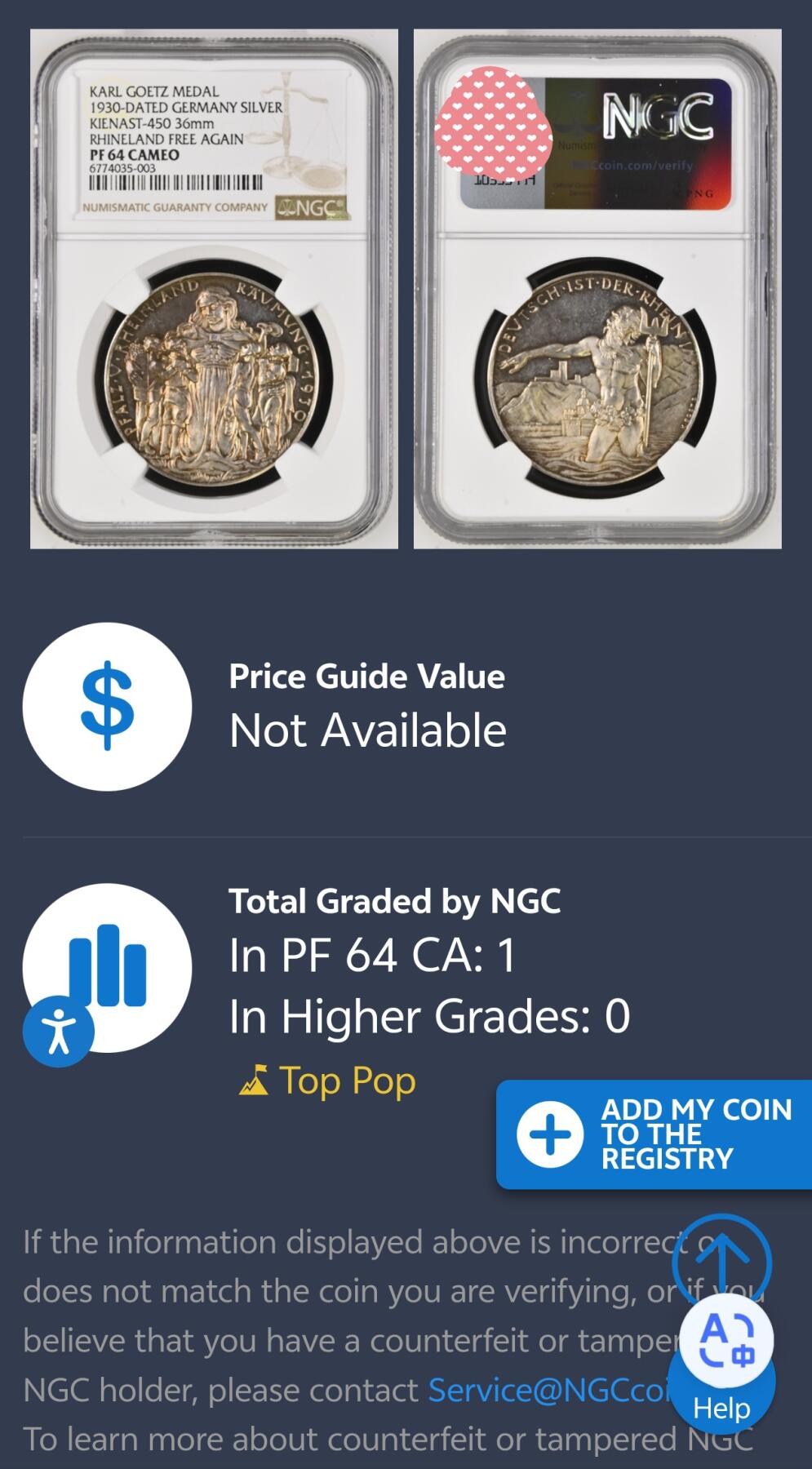Open the Help chat button
812x1469 pixels.
721,1408
